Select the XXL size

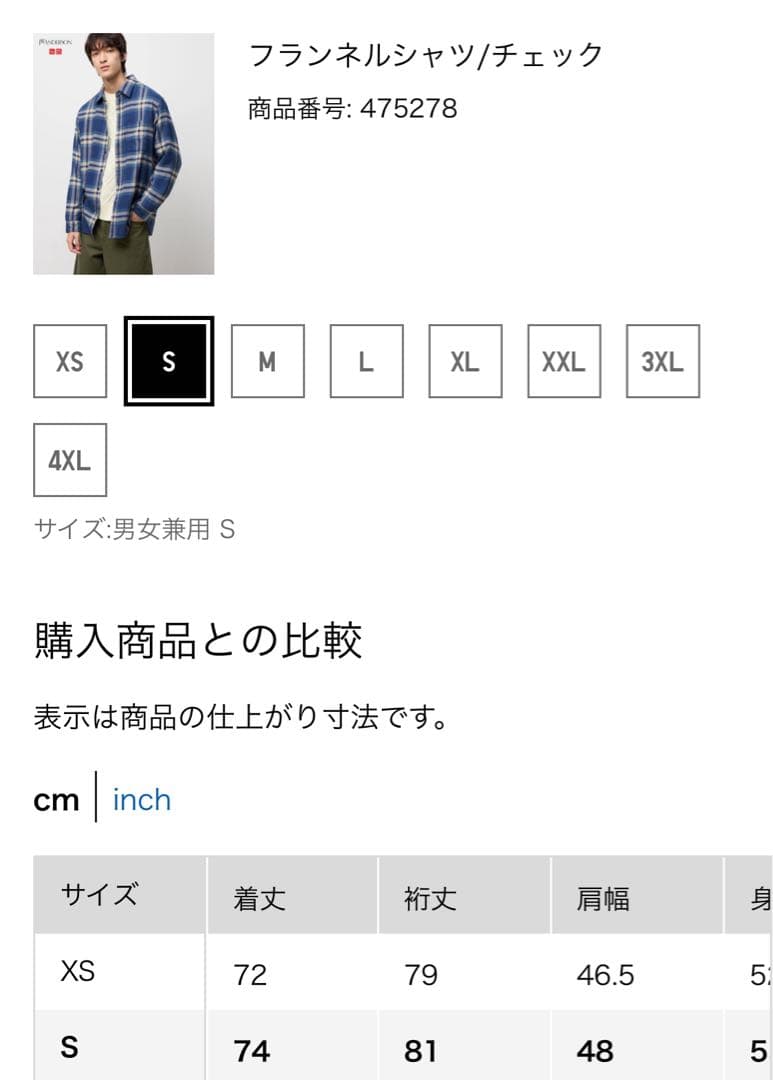[564, 361]
